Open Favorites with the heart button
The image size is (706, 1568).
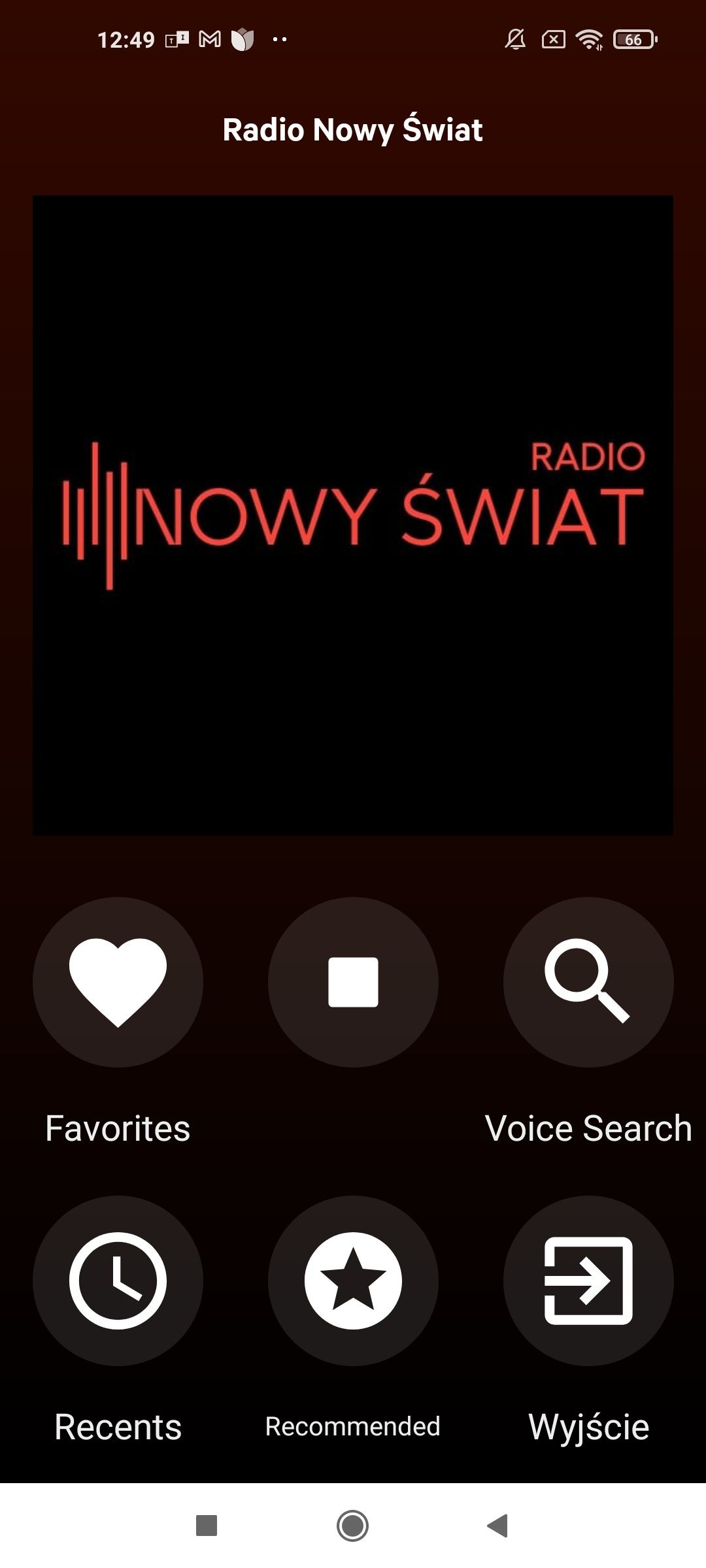point(118,982)
